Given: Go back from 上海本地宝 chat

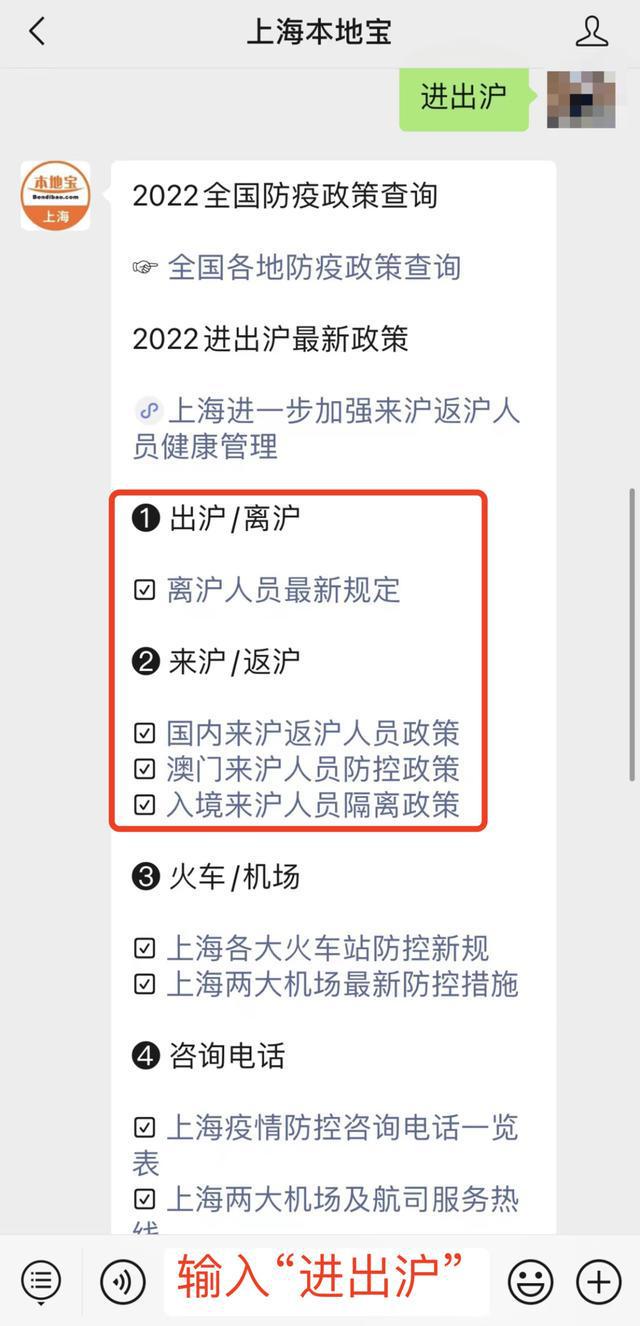Looking at the screenshot, I should (x=37, y=32).
